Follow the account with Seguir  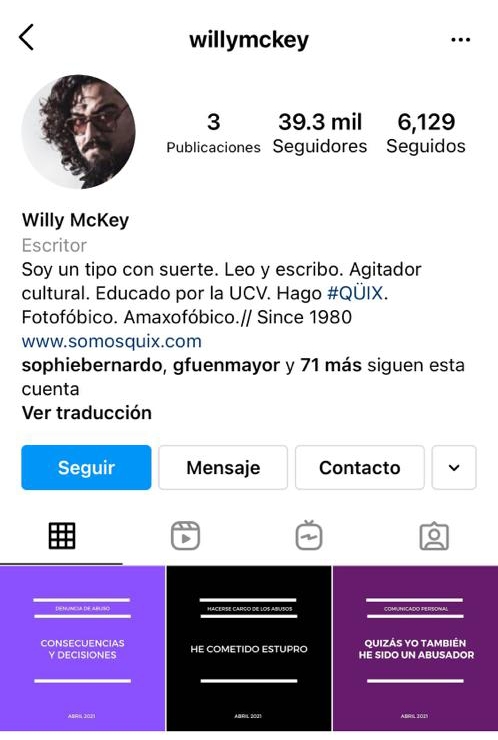click(x=86, y=467)
